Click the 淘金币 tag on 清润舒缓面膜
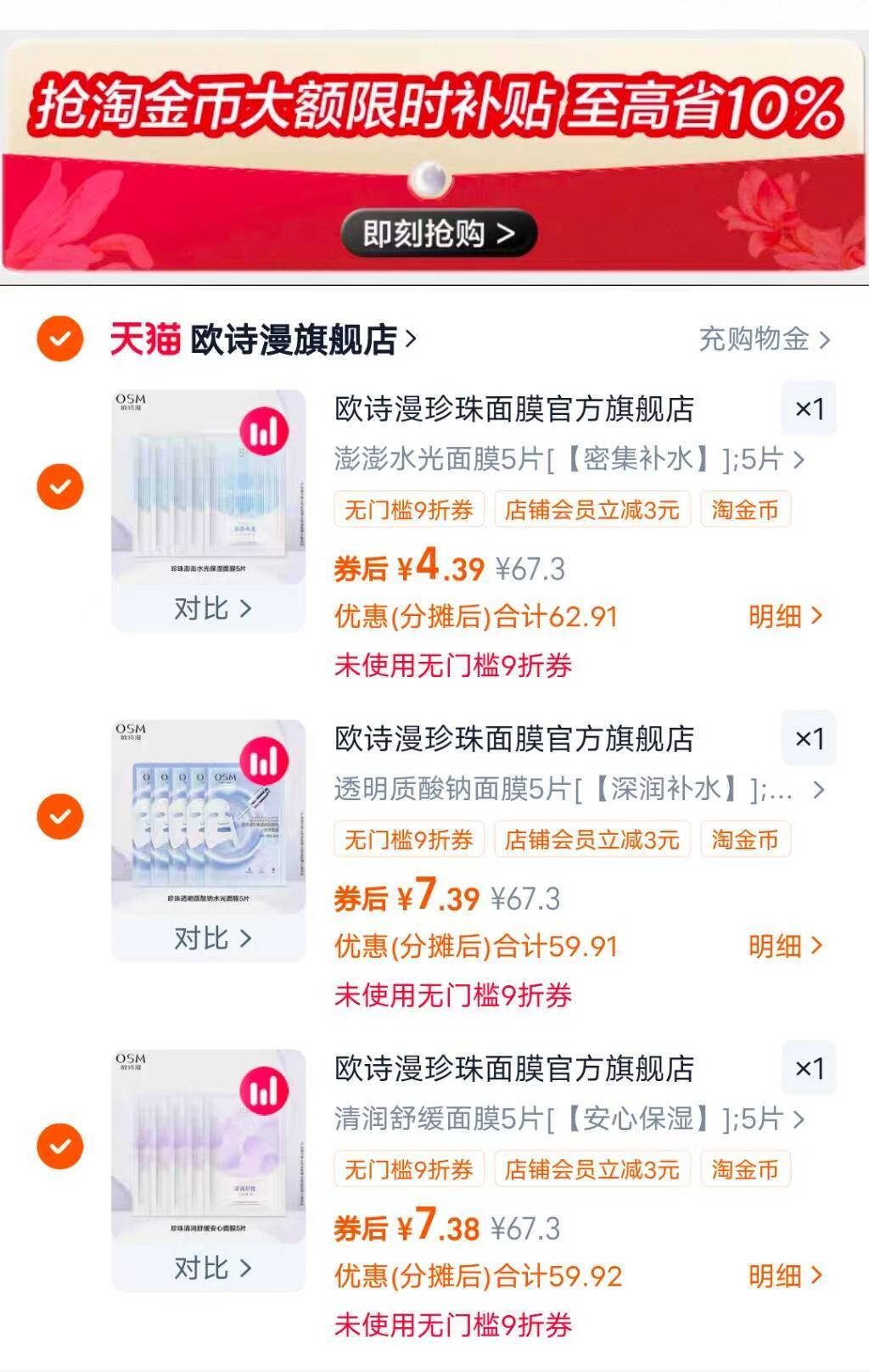 pyautogui.click(x=746, y=1168)
